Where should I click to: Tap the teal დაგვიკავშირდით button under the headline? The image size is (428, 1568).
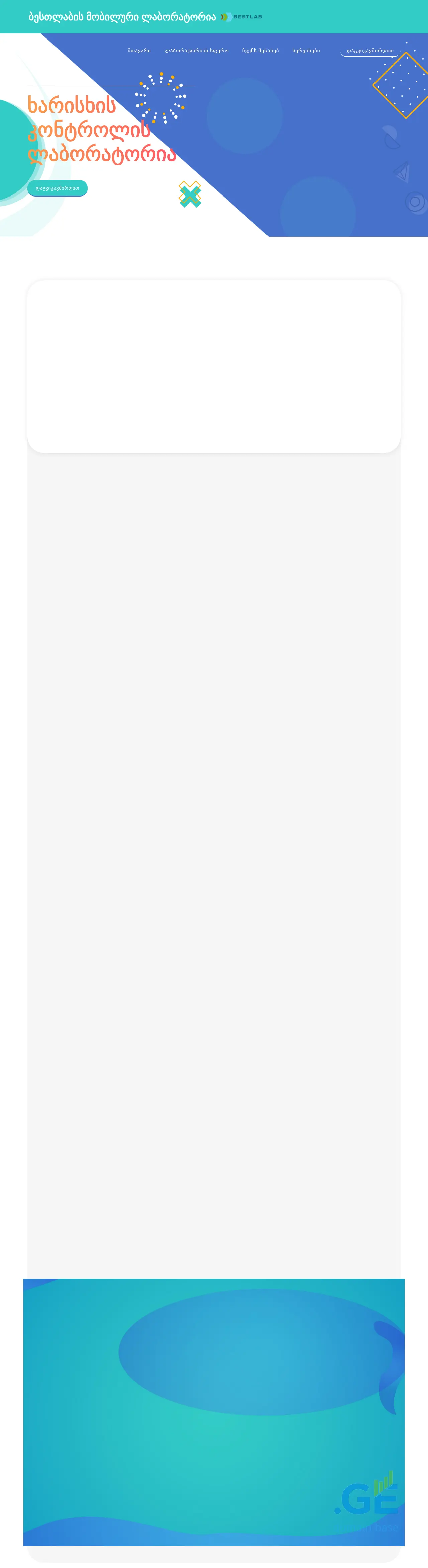(x=57, y=188)
